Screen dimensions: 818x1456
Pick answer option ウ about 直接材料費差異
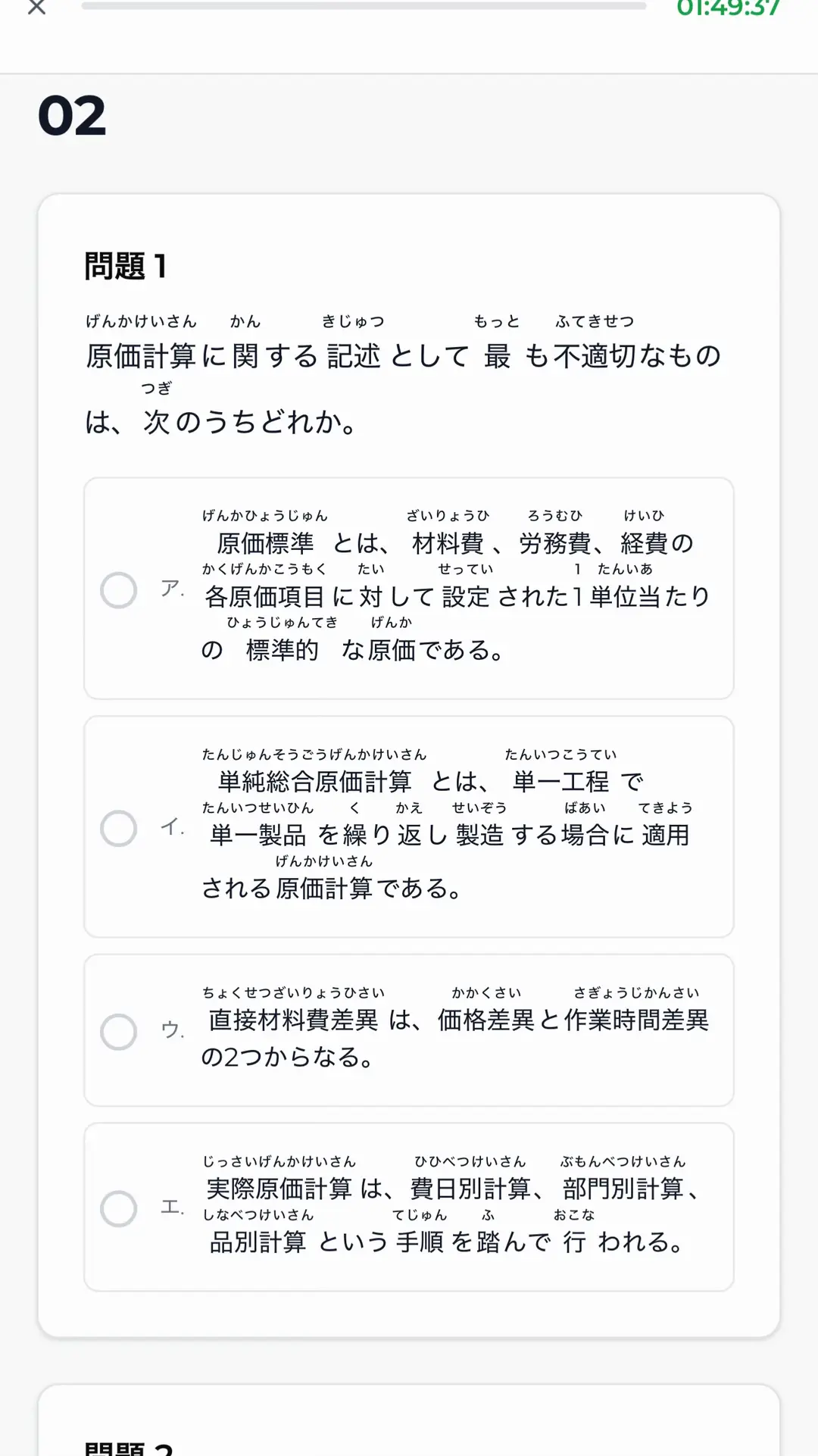click(408, 1030)
